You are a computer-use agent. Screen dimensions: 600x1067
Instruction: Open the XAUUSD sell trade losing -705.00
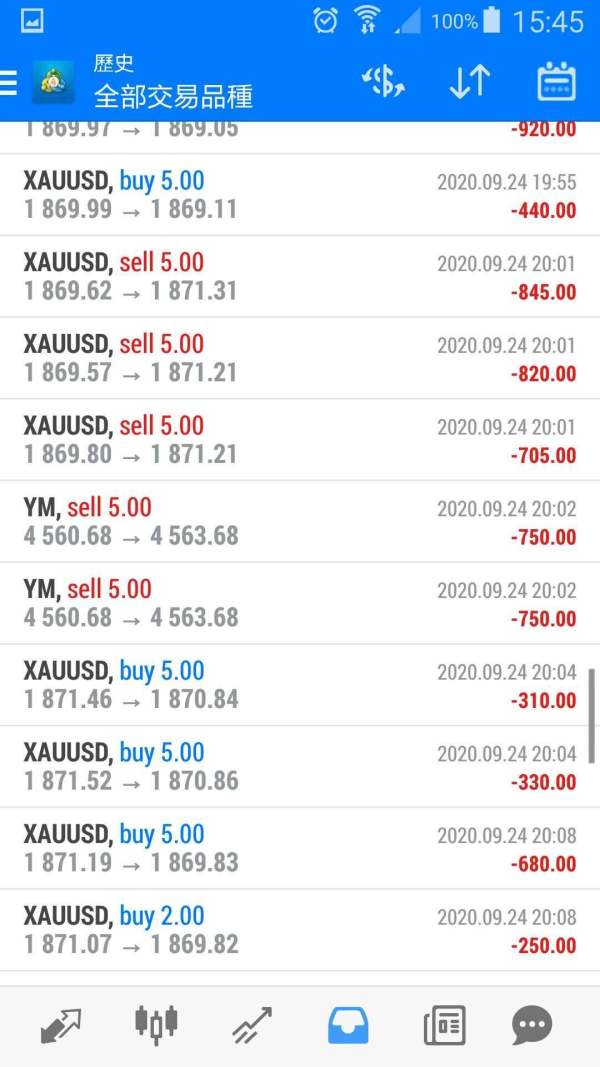300,440
